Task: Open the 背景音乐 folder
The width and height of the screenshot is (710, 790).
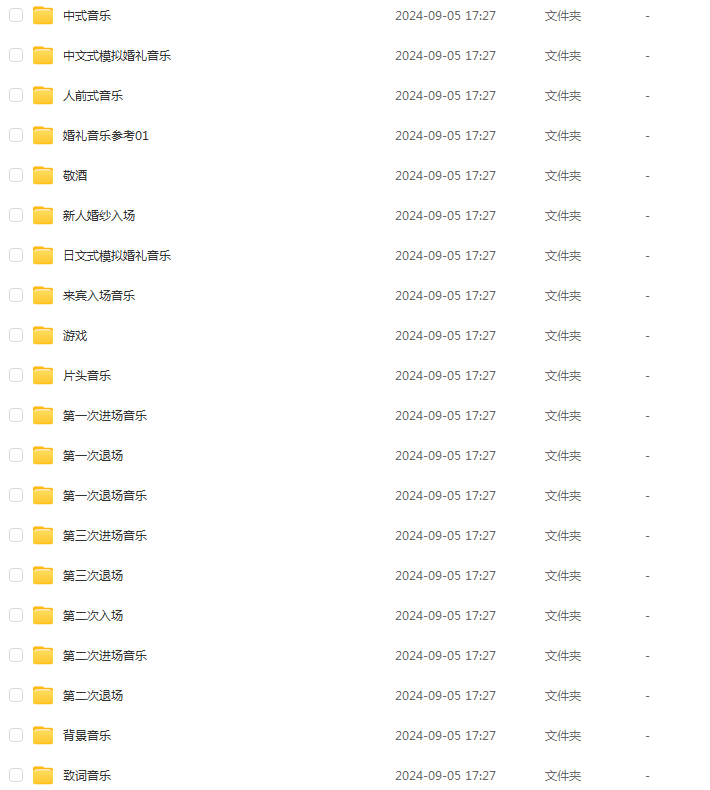Action: 86,735
